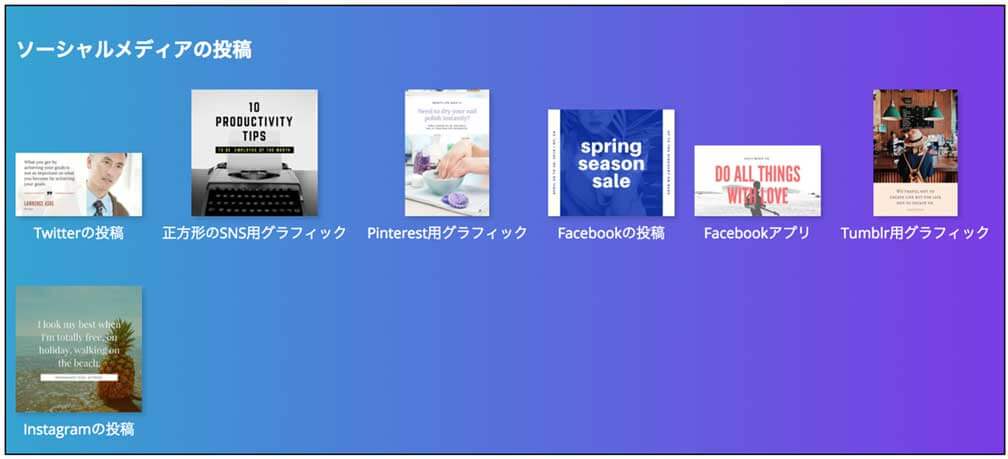1008x459 pixels.
Task: Select the Facebookアプリ design
Action: point(757,181)
